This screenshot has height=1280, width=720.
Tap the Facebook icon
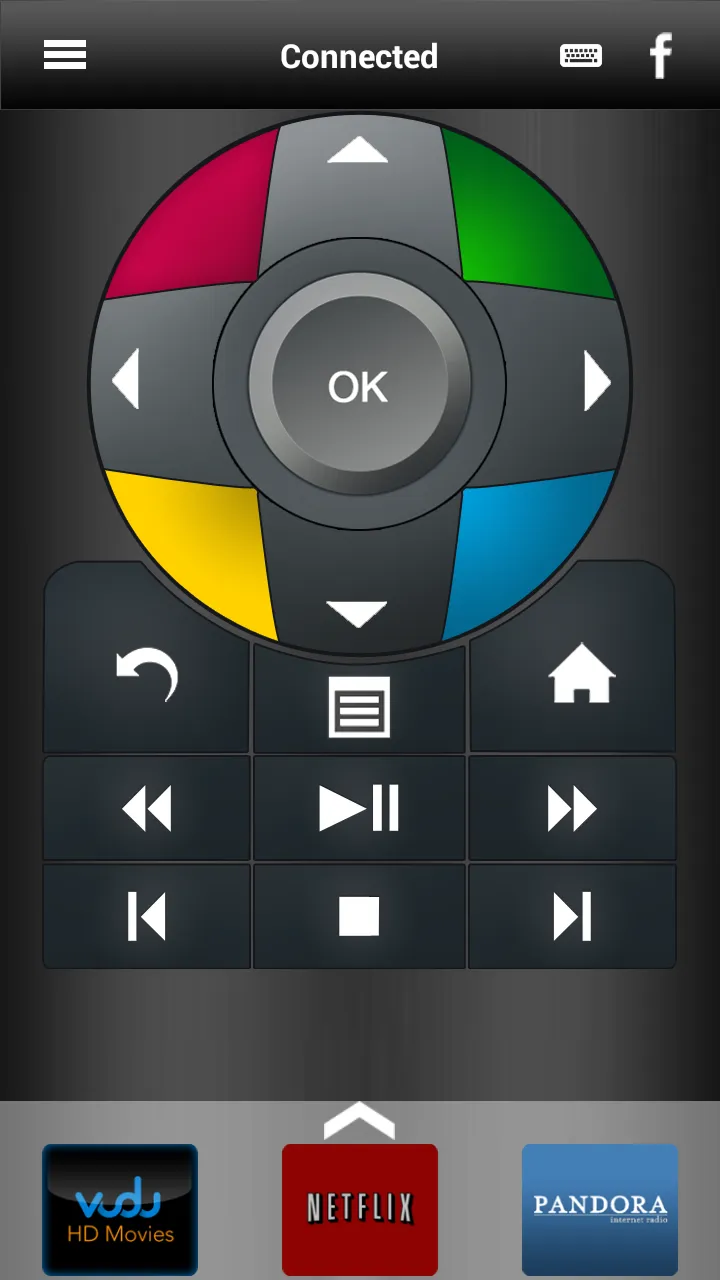(x=660, y=56)
